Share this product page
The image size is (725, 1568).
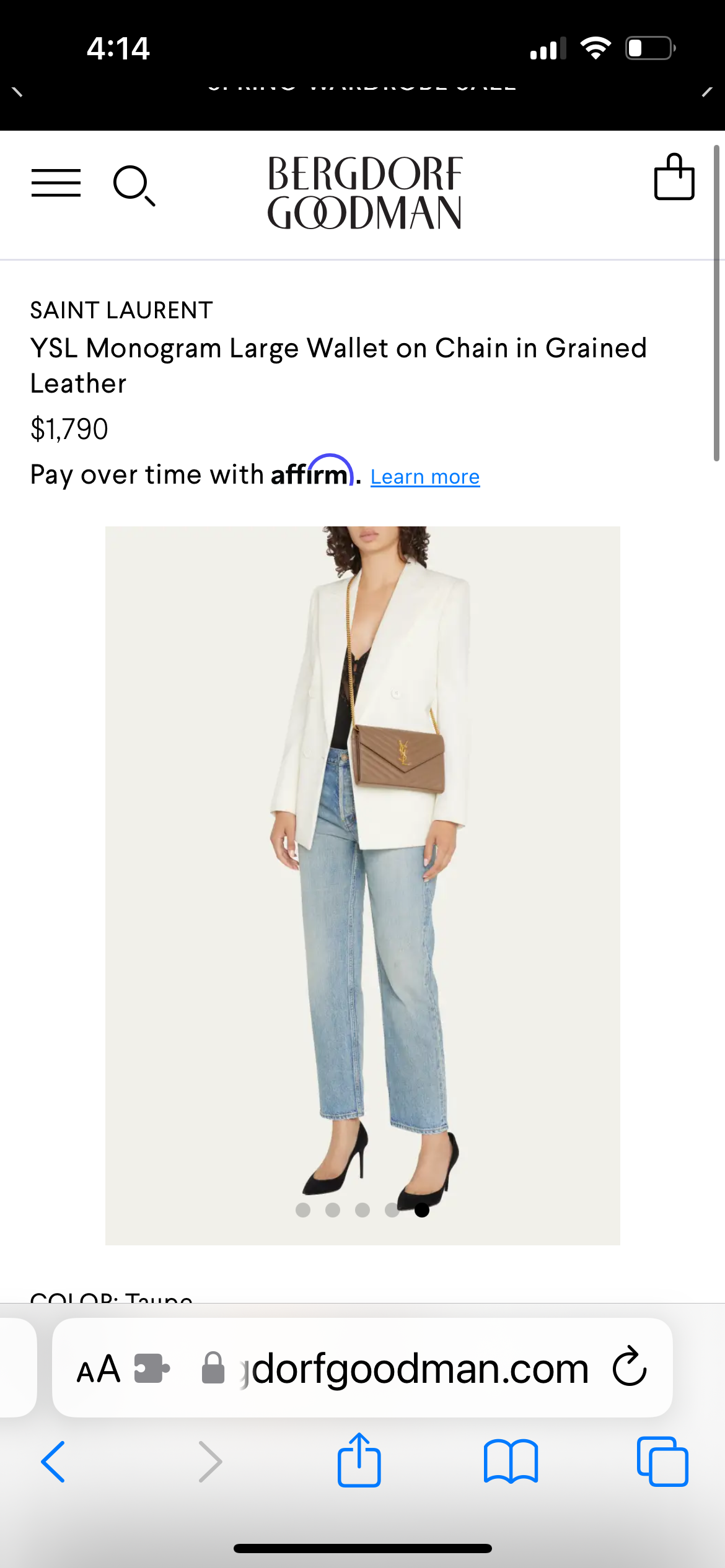pyautogui.click(x=359, y=1460)
